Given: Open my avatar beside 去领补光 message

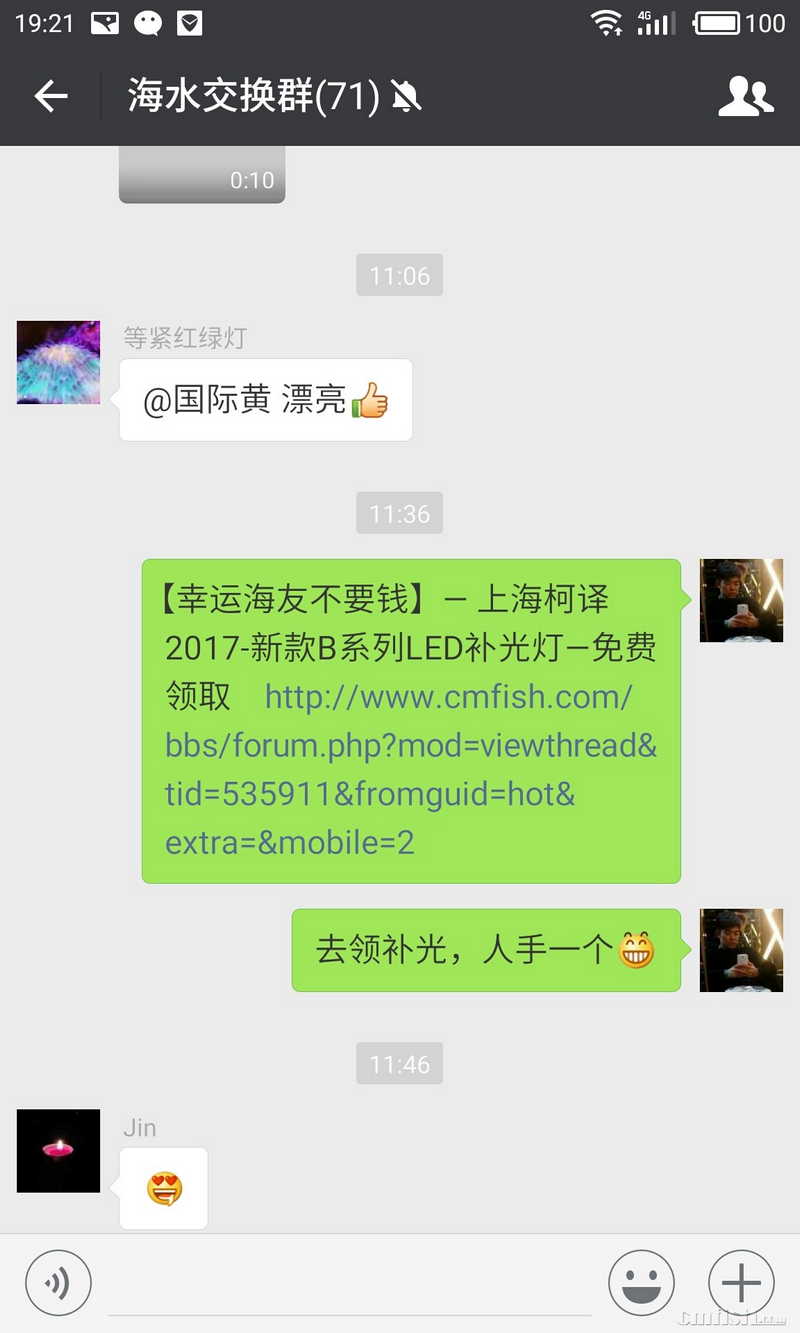Looking at the screenshot, I should (741, 950).
